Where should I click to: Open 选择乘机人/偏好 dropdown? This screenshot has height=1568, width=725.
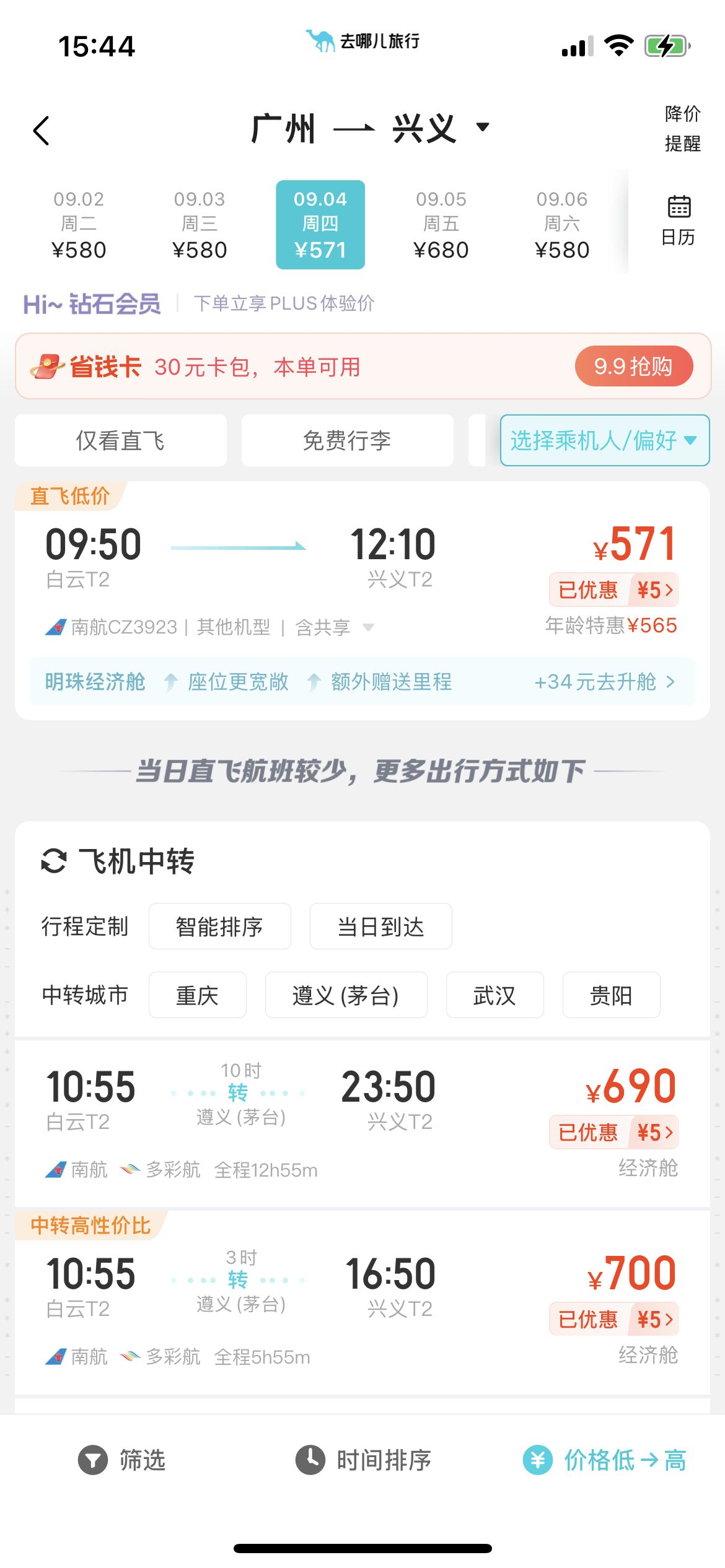(604, 440)
